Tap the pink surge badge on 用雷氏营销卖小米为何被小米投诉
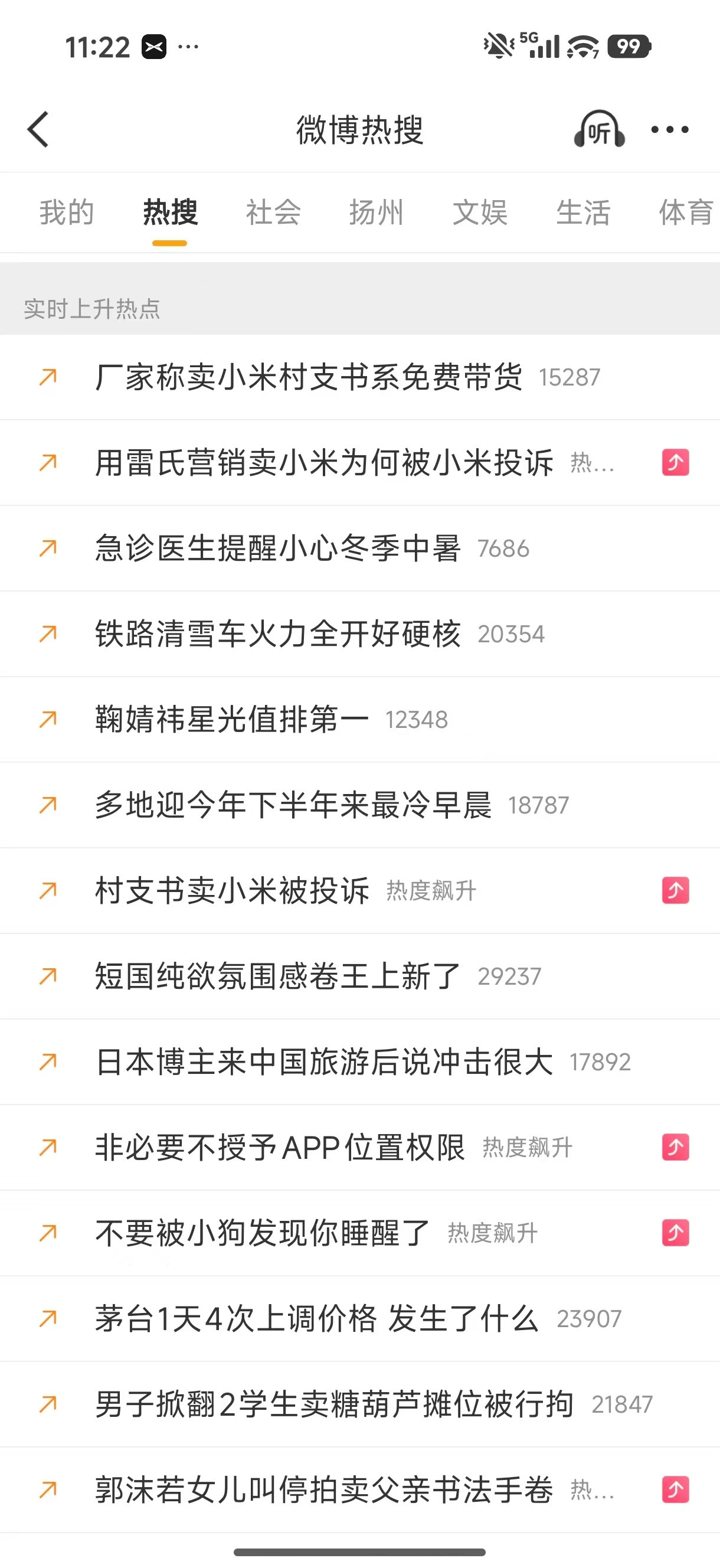Viewport: 720px width, 1568px height. tap(675, 463)
